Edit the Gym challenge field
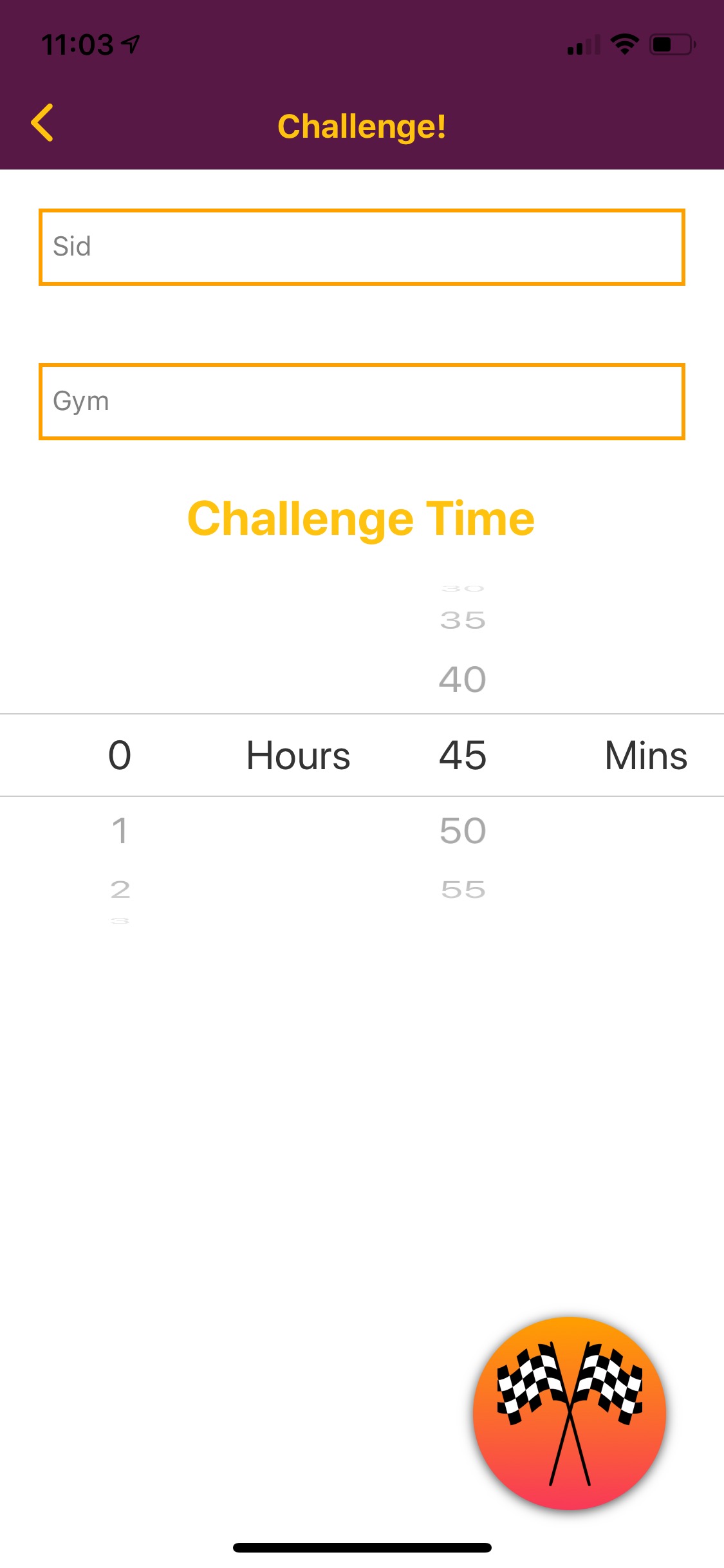Viewport: 724px width, 1568px height. [x=362, y=402]
